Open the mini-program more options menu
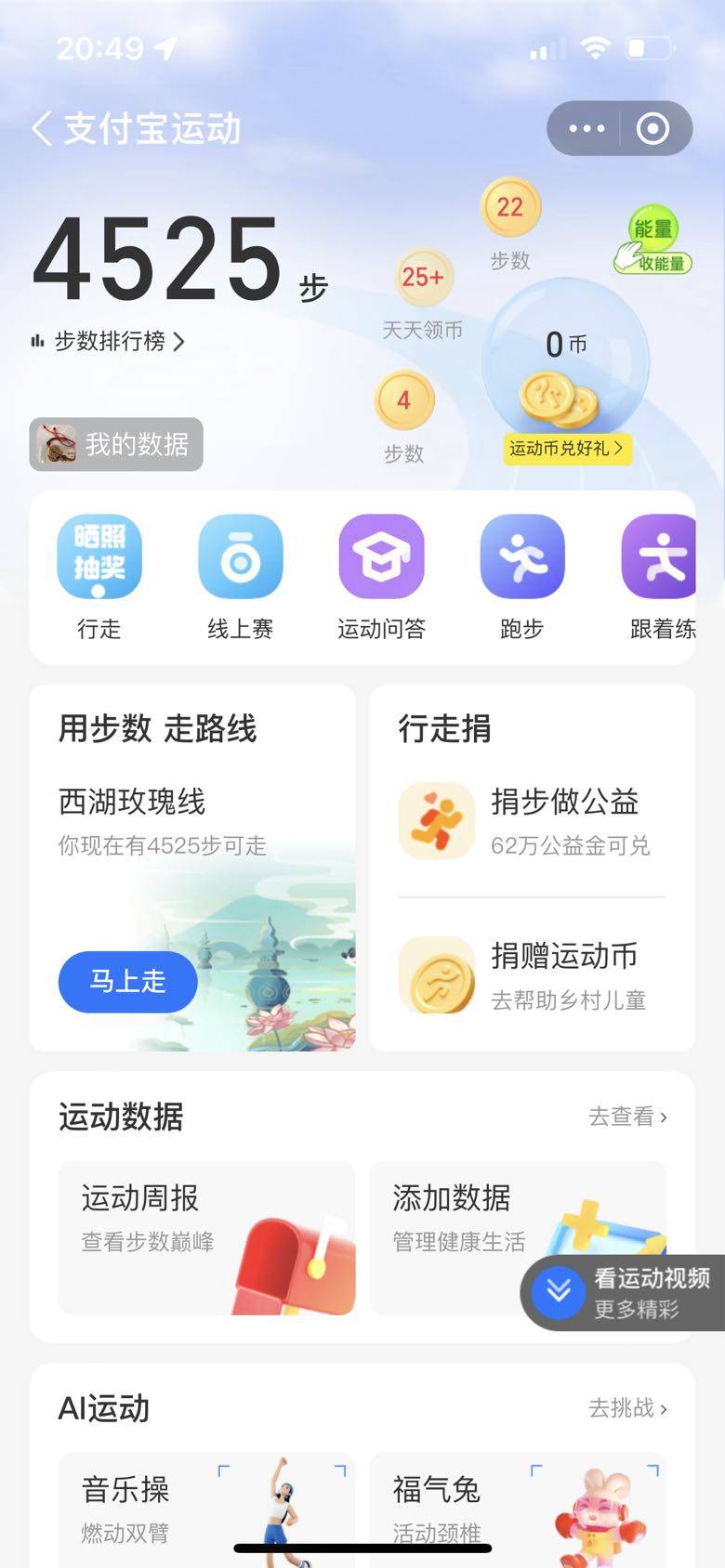725x1568 pixels. tap(587, 128)
